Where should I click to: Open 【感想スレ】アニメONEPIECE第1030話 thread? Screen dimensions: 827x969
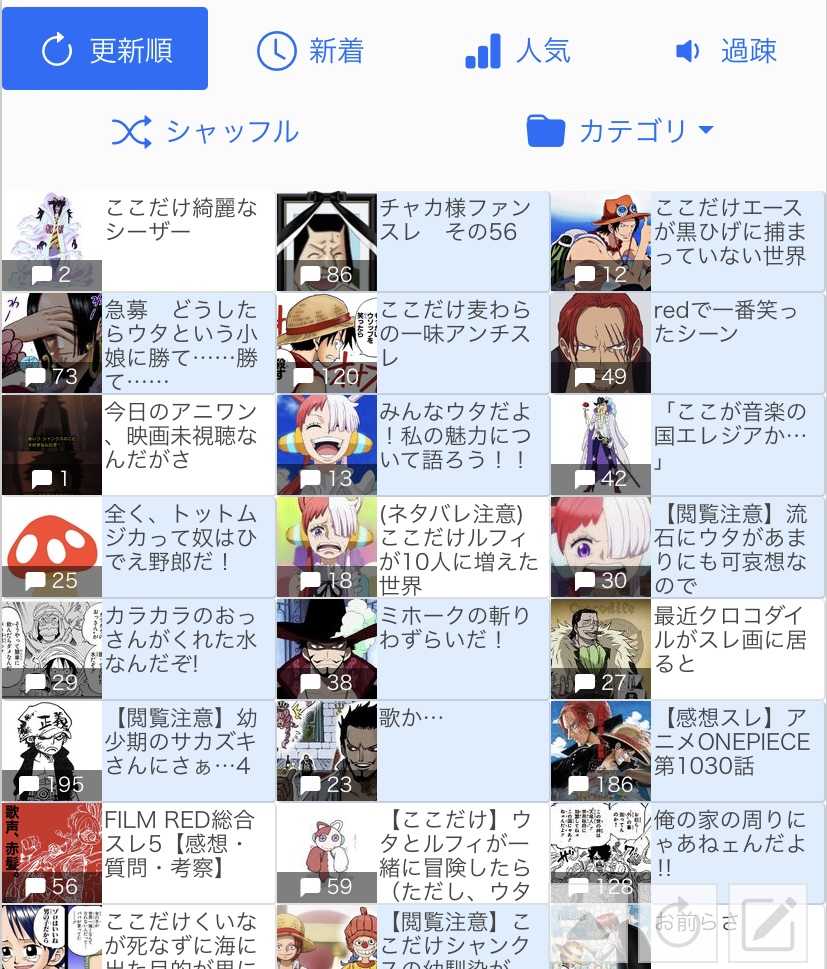click(x=730, y=742)
